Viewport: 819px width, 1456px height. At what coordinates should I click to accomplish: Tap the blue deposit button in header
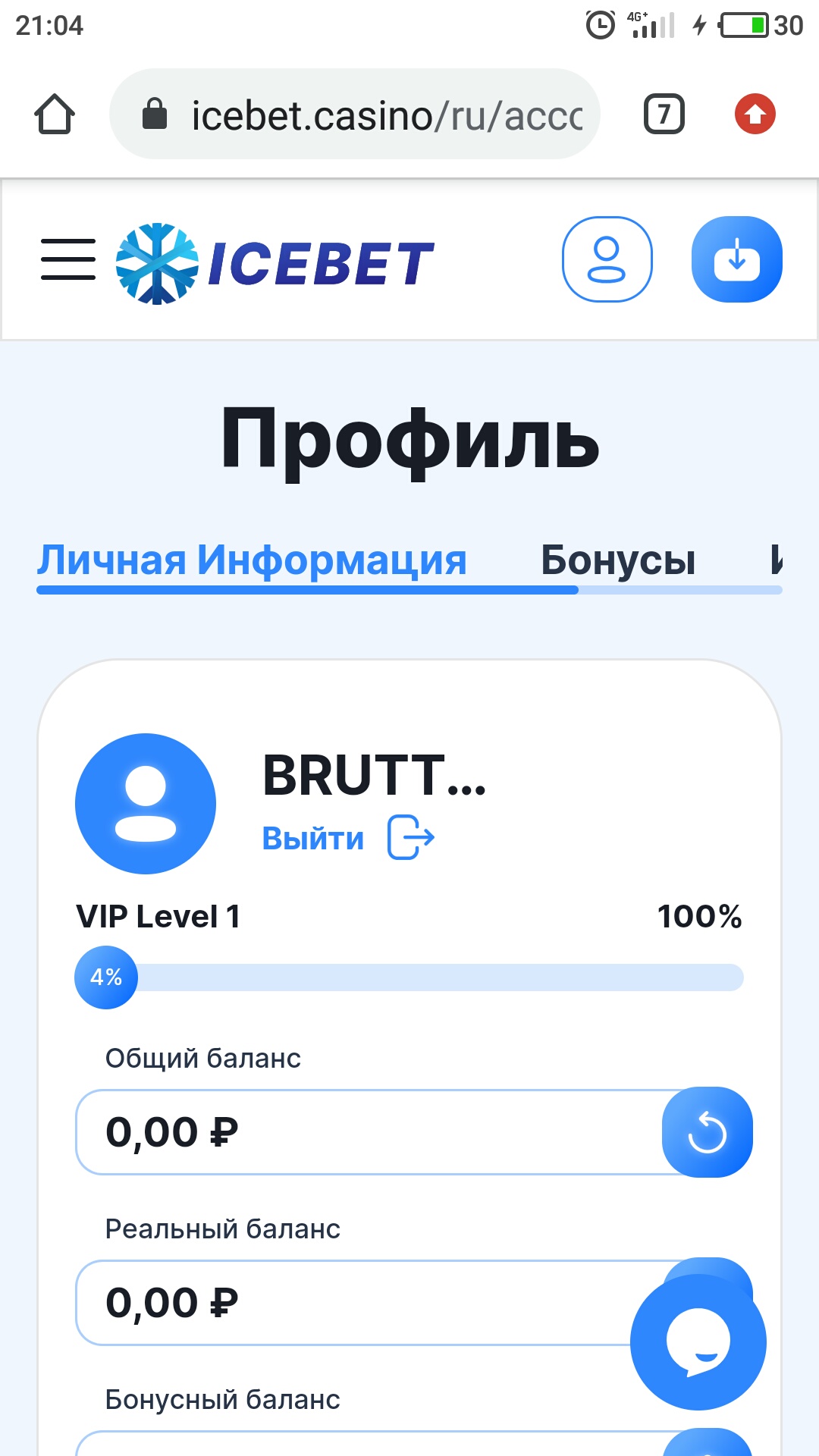[736, 259]
